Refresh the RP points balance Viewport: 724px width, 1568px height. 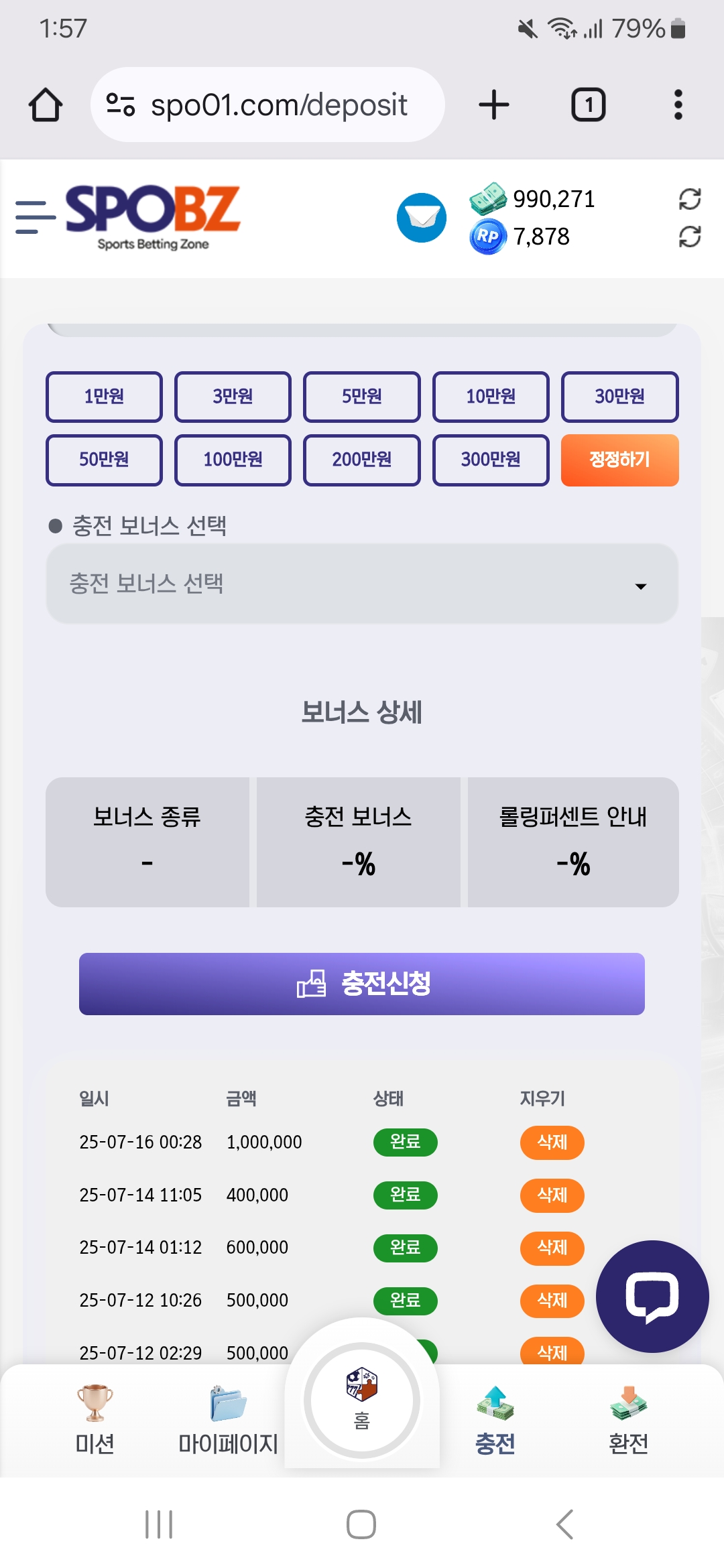pos(690,237)
